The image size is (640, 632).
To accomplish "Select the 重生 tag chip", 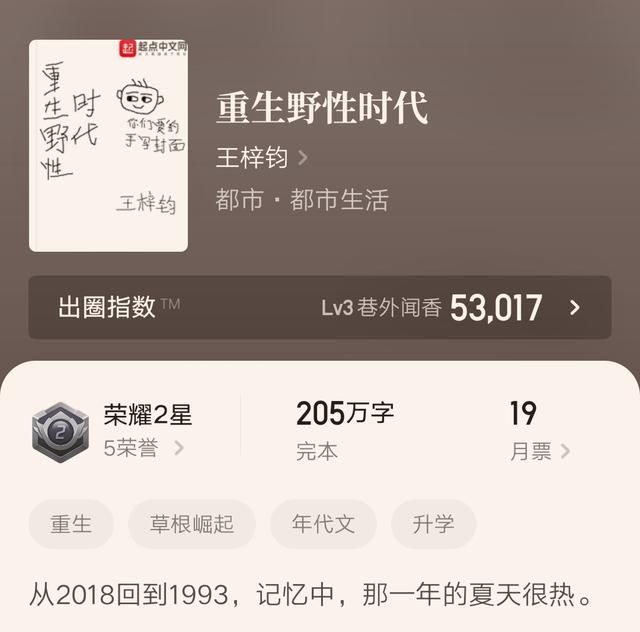I will point(71,524).
